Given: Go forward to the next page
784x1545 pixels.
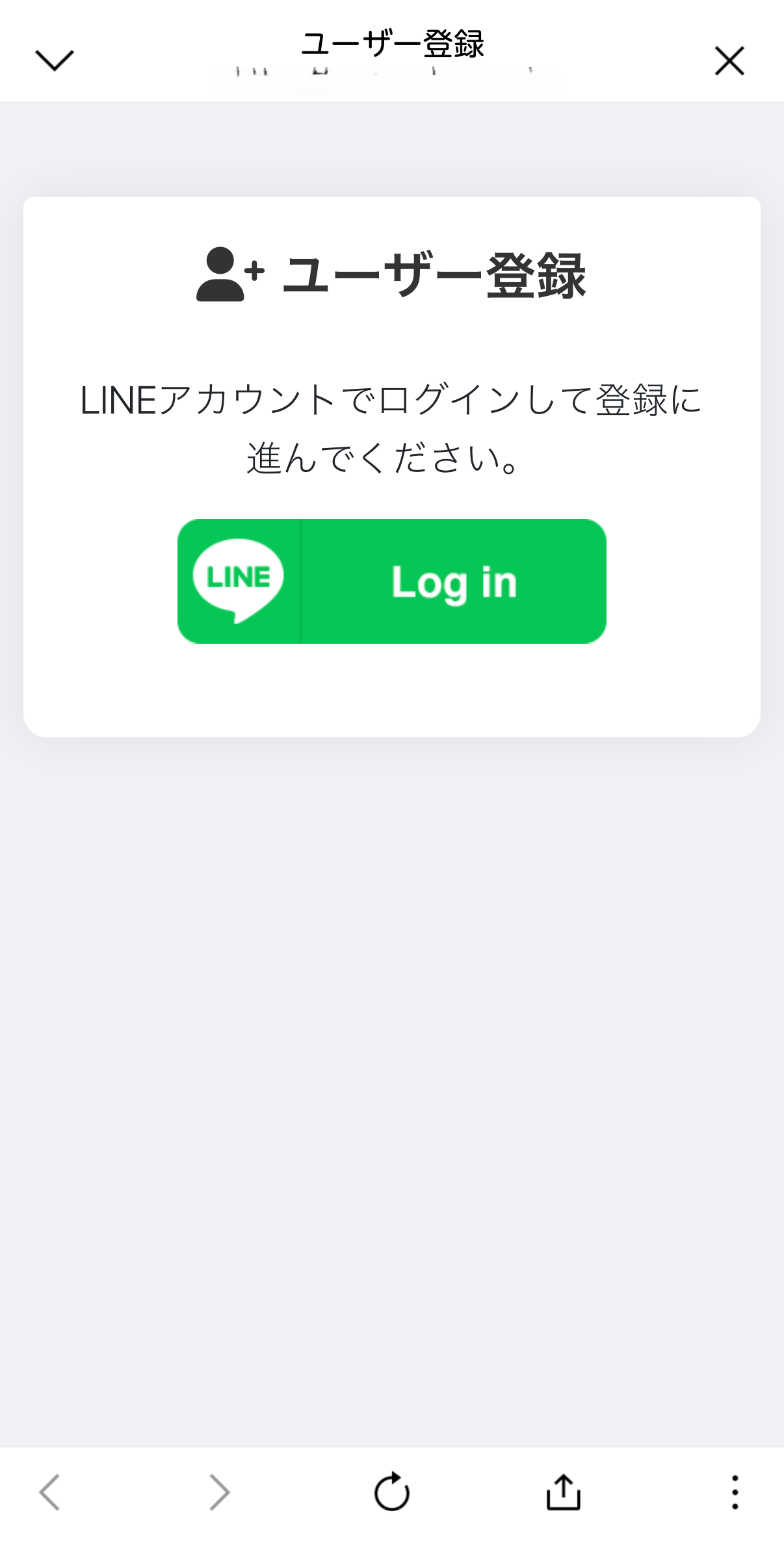Looking at the screenshot, I should tap(220, 1491).
